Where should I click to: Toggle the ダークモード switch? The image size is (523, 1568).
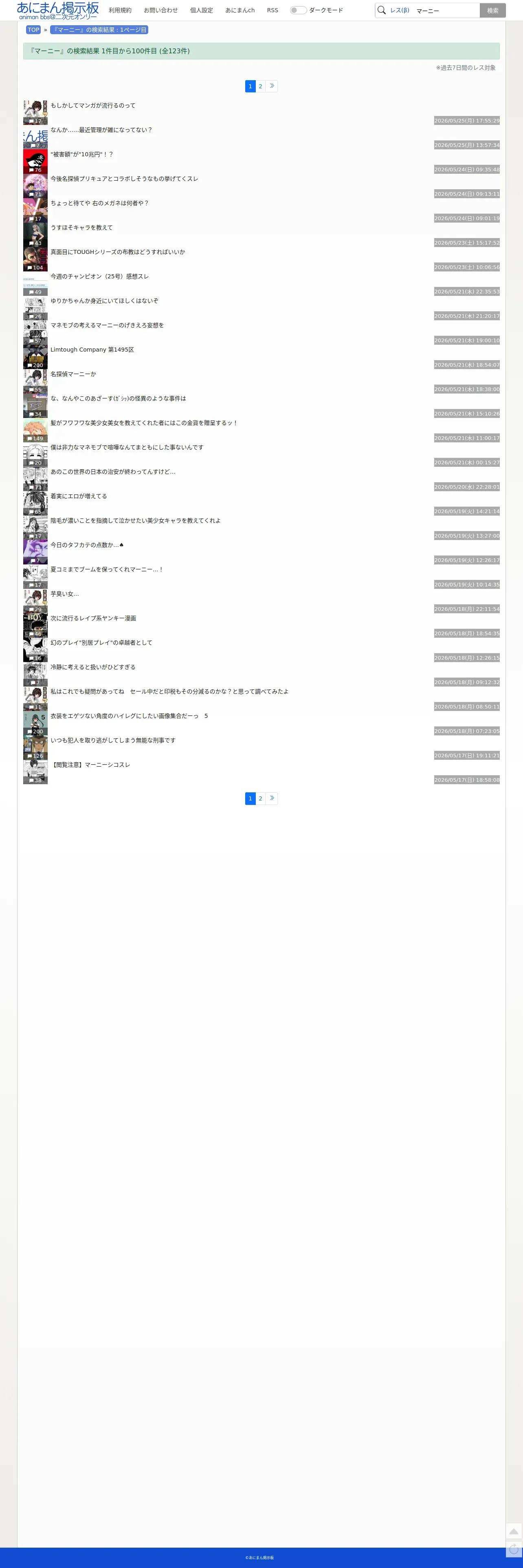[298, 10]
